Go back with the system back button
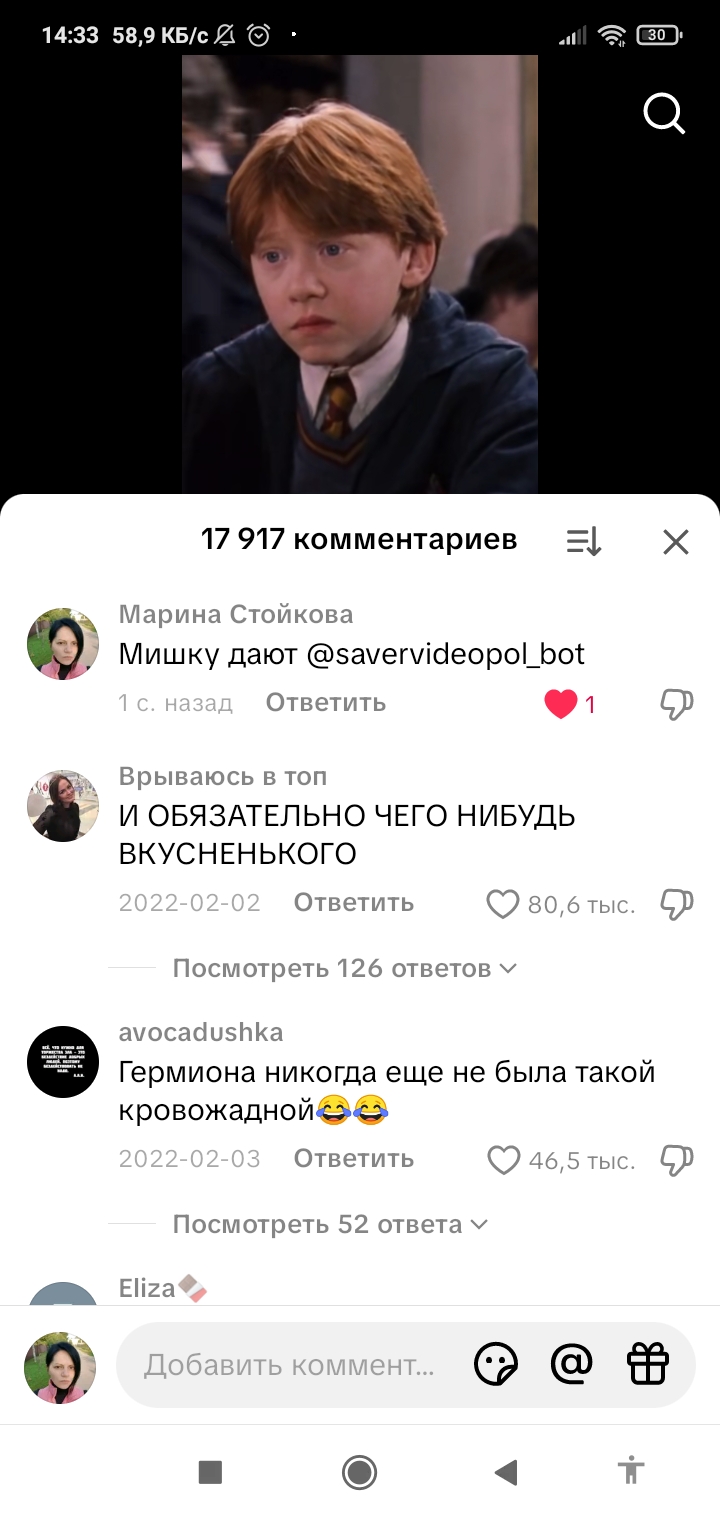The image size is (720, 1520). point(506,1471)
